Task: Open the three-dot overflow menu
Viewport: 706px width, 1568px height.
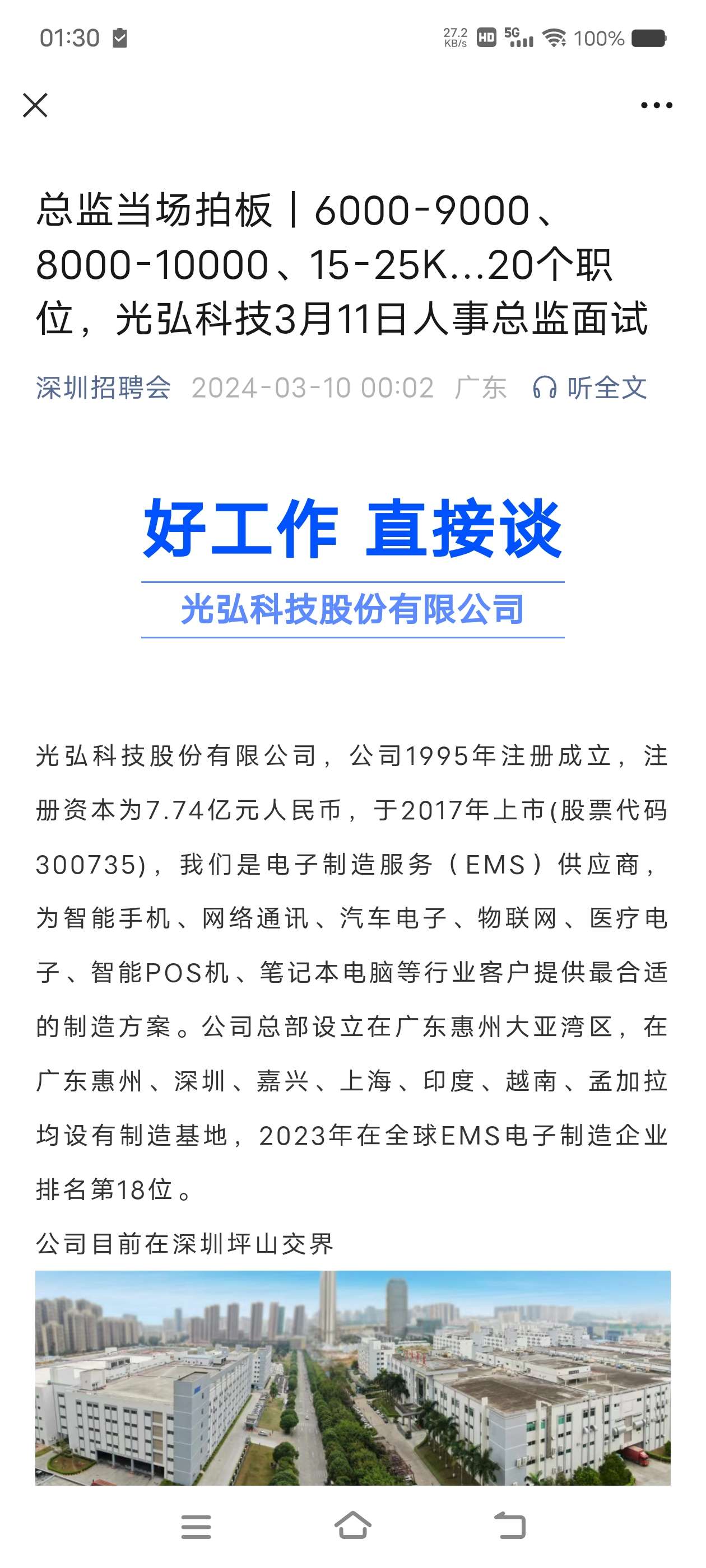Action: [656, 105]
